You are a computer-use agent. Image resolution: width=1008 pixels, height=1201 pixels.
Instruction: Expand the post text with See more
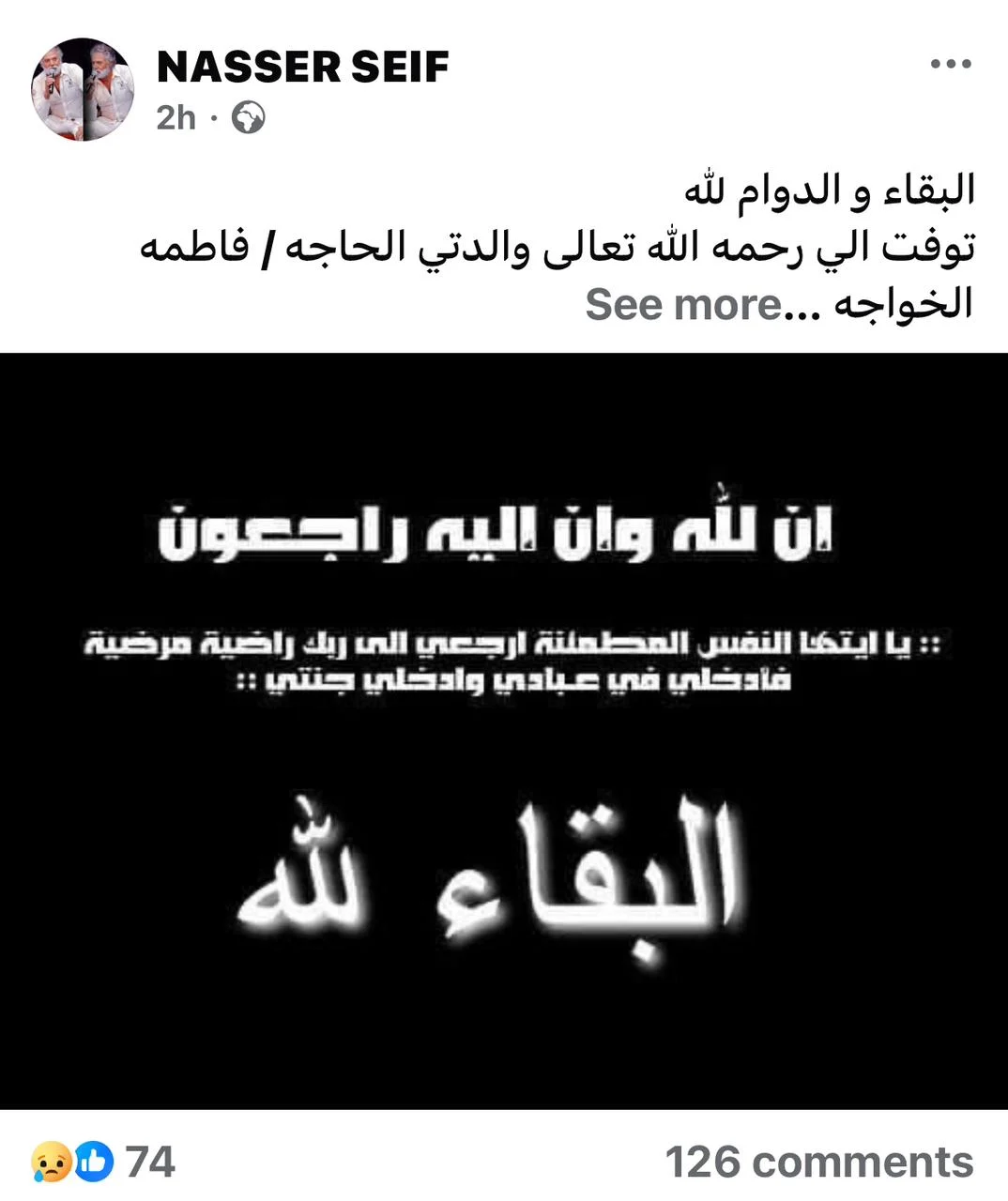686,305
